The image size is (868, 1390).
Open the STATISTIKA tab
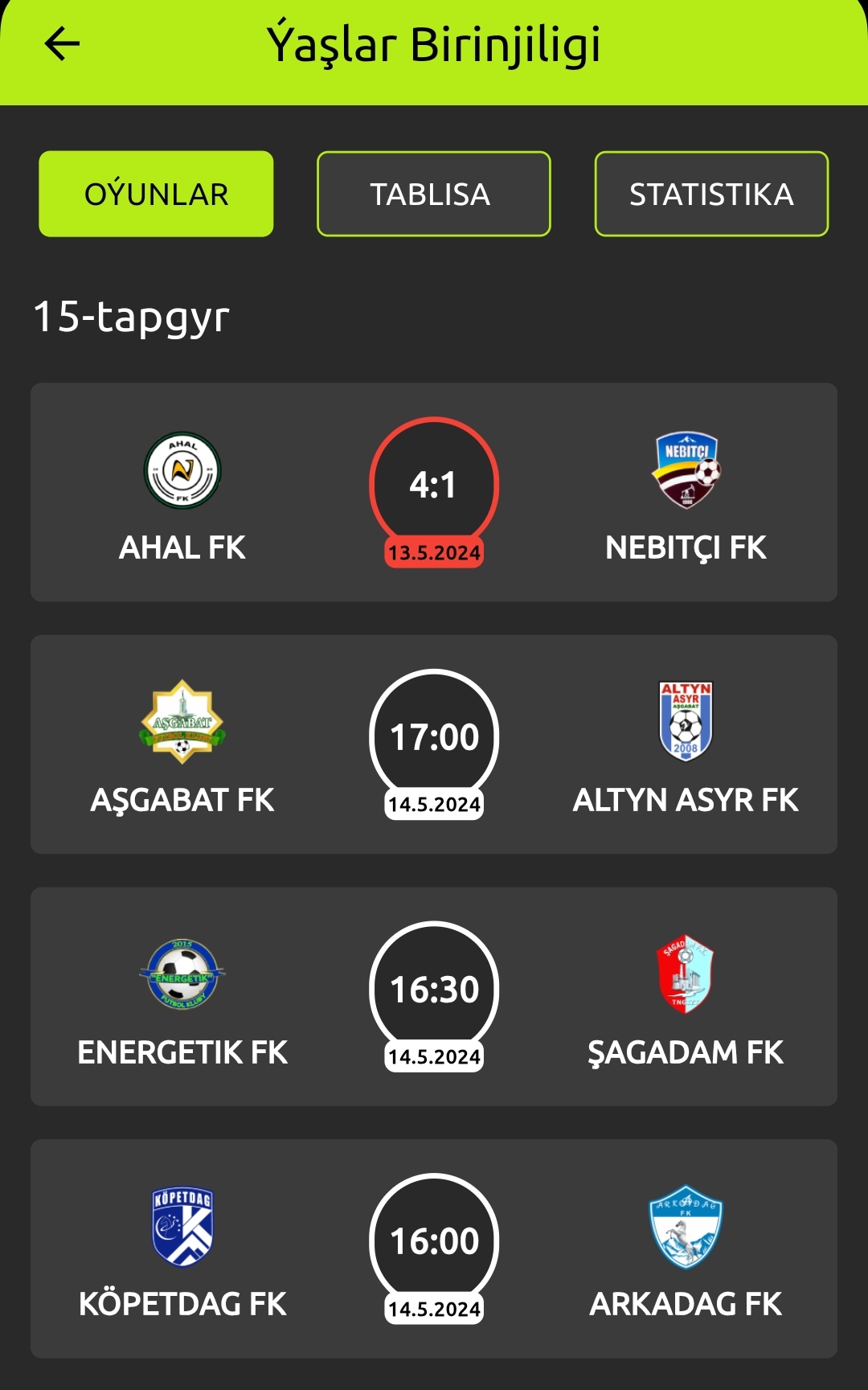coord(710,194)
